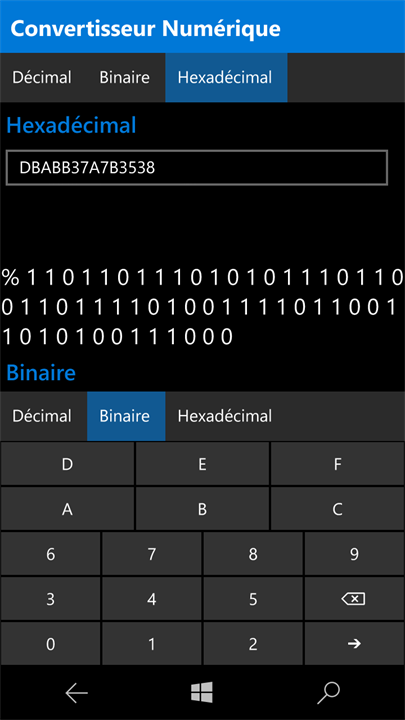The image size is (405, 720).
Task: Choose the lower Binaire output tab
Action: [x=124, y=416]
